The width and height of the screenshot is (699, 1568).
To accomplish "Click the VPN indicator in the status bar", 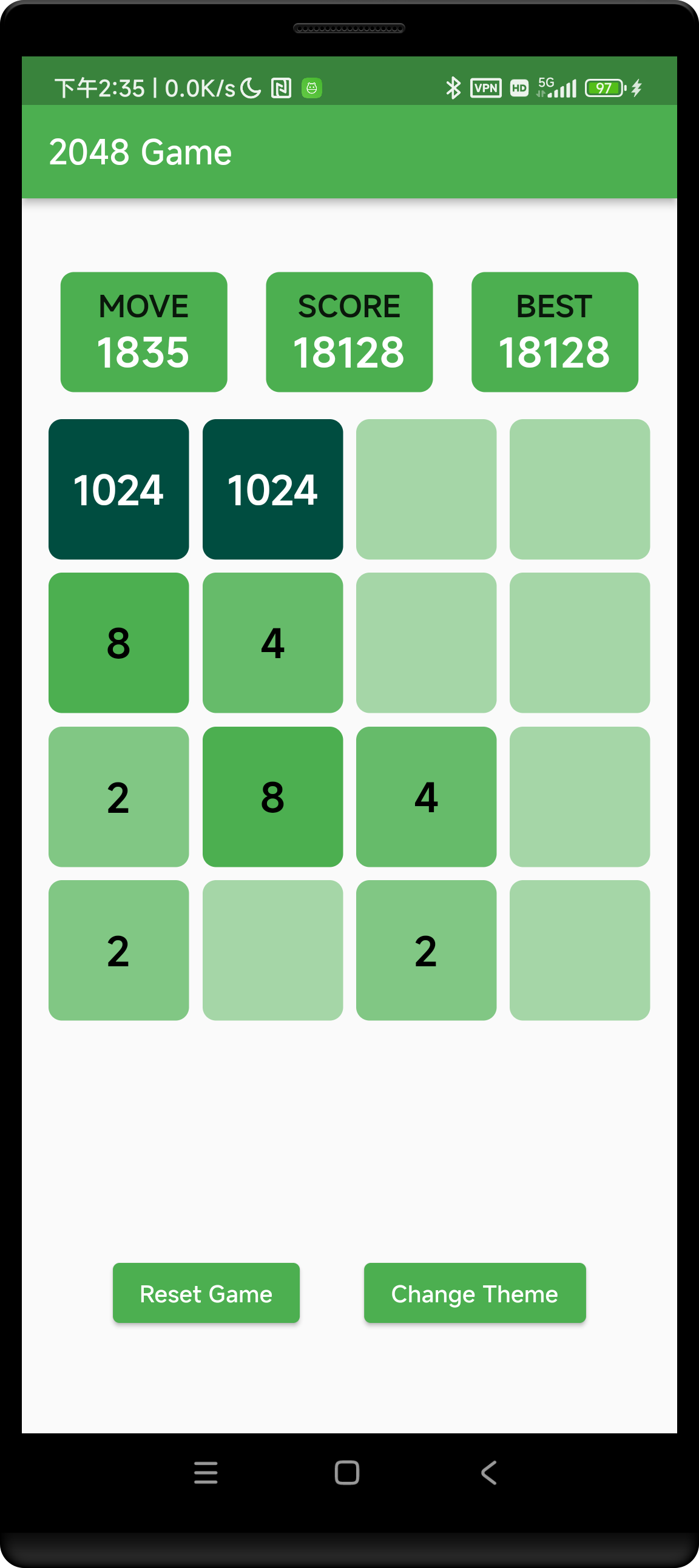I will point(485,89).
